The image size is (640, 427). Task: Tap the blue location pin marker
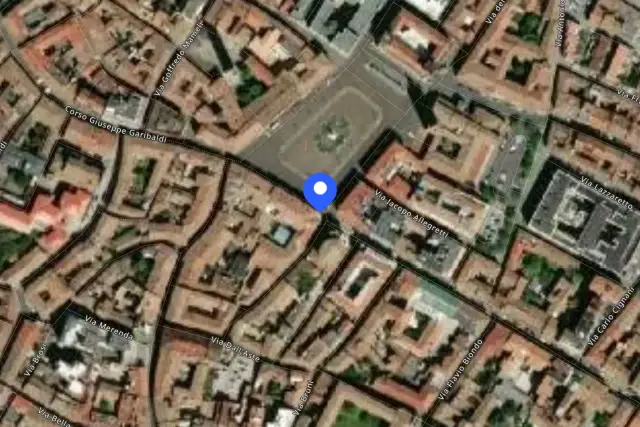click(320, 191)
